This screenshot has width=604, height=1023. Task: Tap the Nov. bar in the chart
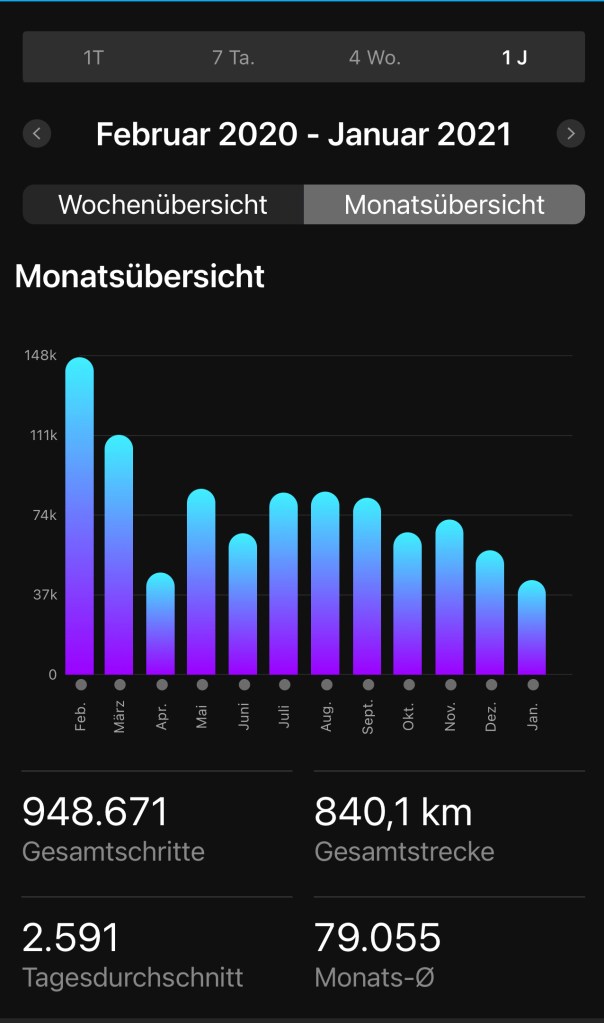(x=450, y=598)
